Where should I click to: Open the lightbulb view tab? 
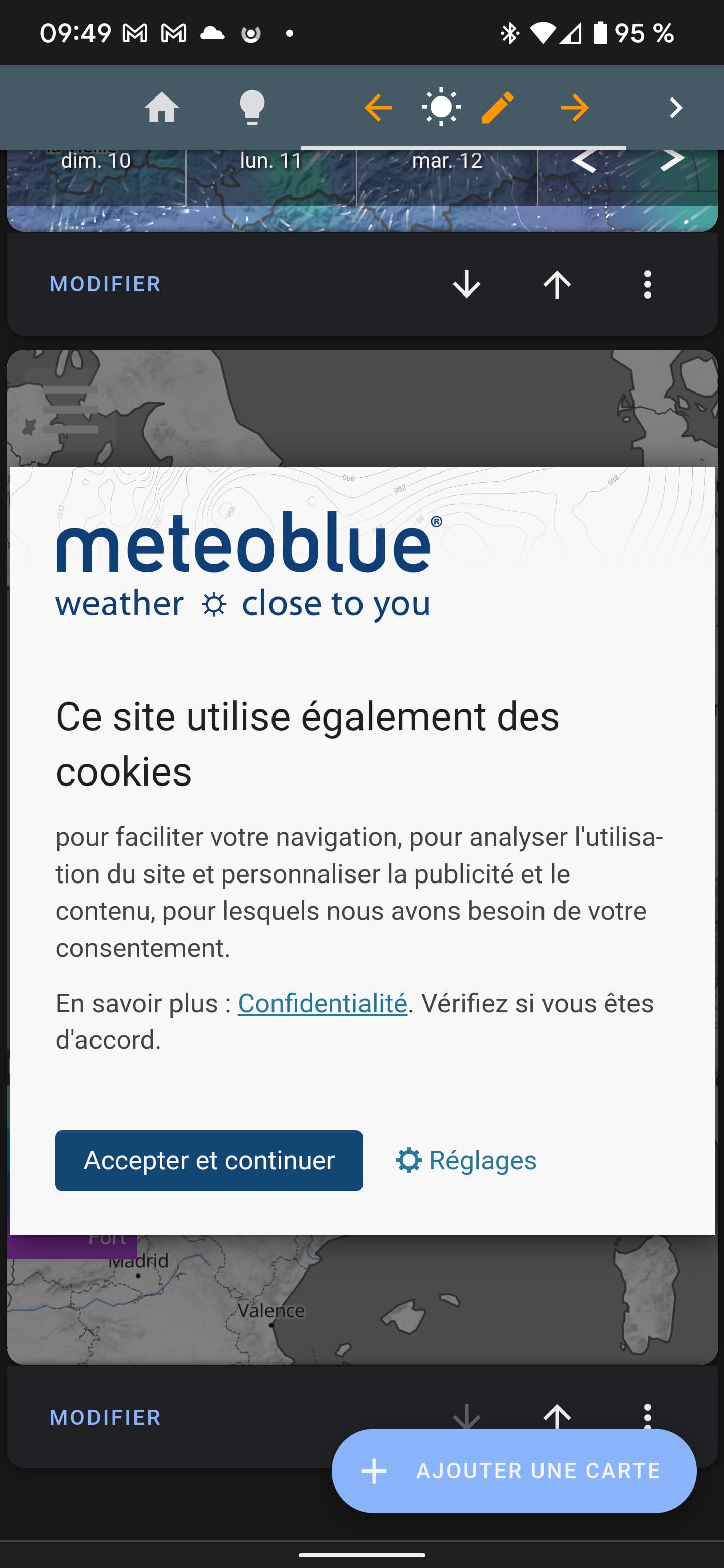pyautogui.click(x=252, y=108)
